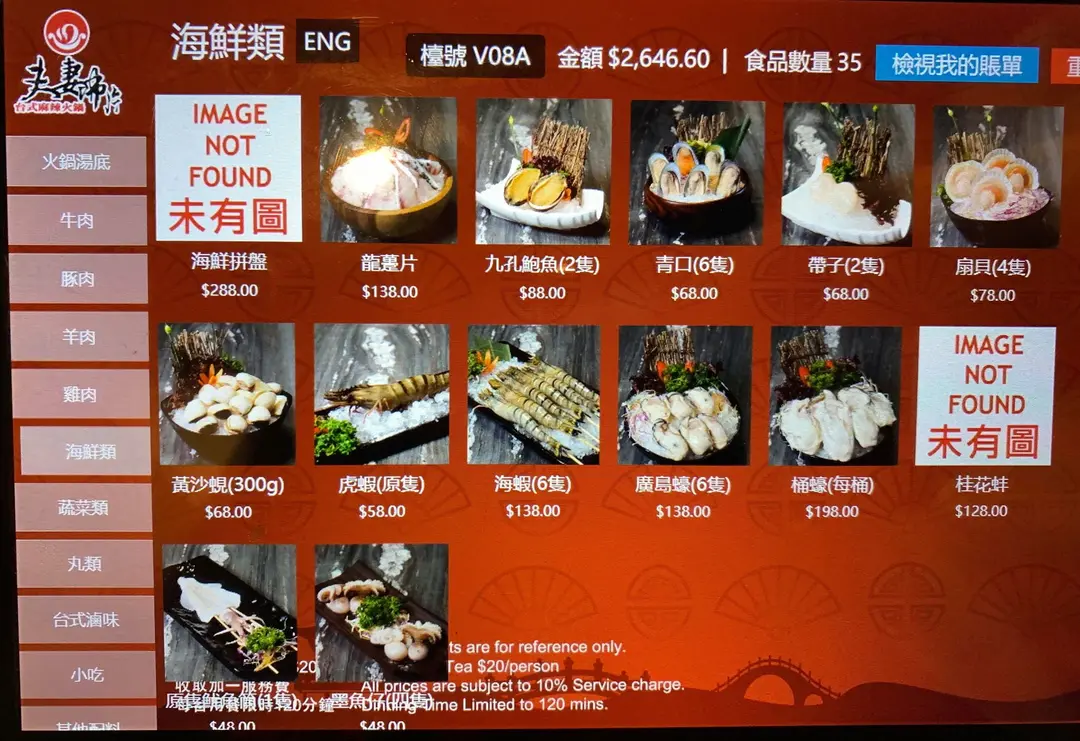
Task: Tap the 黃沙蜆(300g) clams
Action: [227, 394]
